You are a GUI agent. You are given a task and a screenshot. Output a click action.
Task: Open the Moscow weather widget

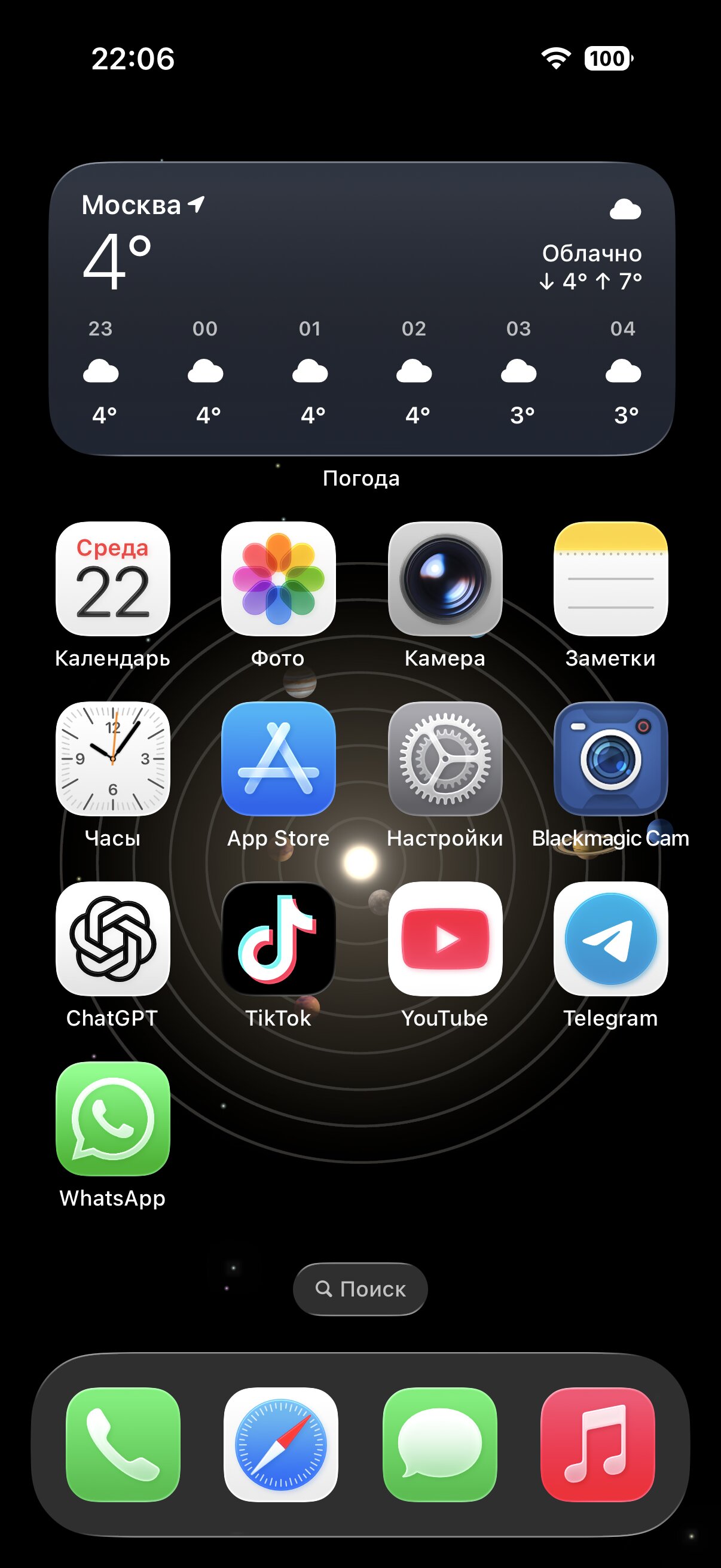362,309
